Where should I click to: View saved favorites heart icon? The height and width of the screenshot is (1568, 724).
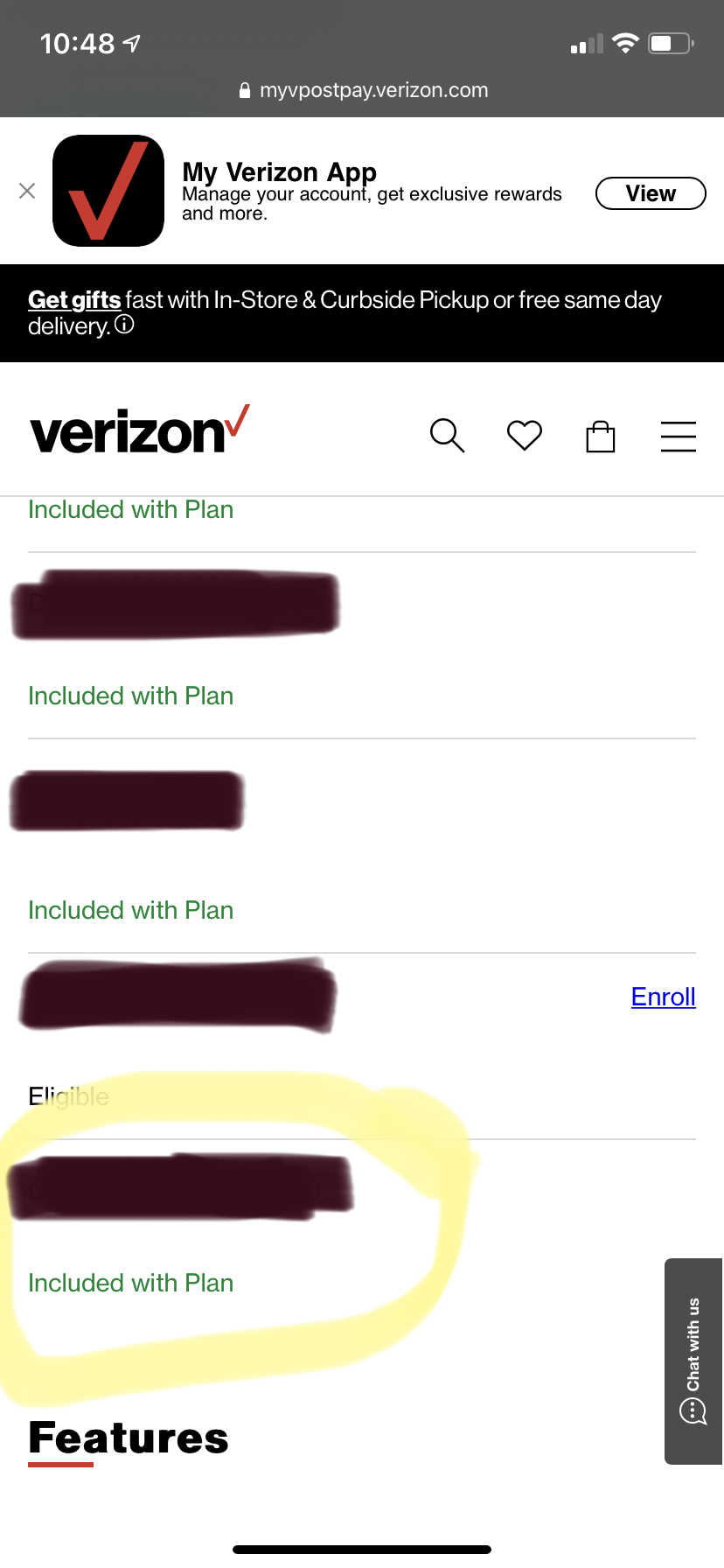pos(525,435)
